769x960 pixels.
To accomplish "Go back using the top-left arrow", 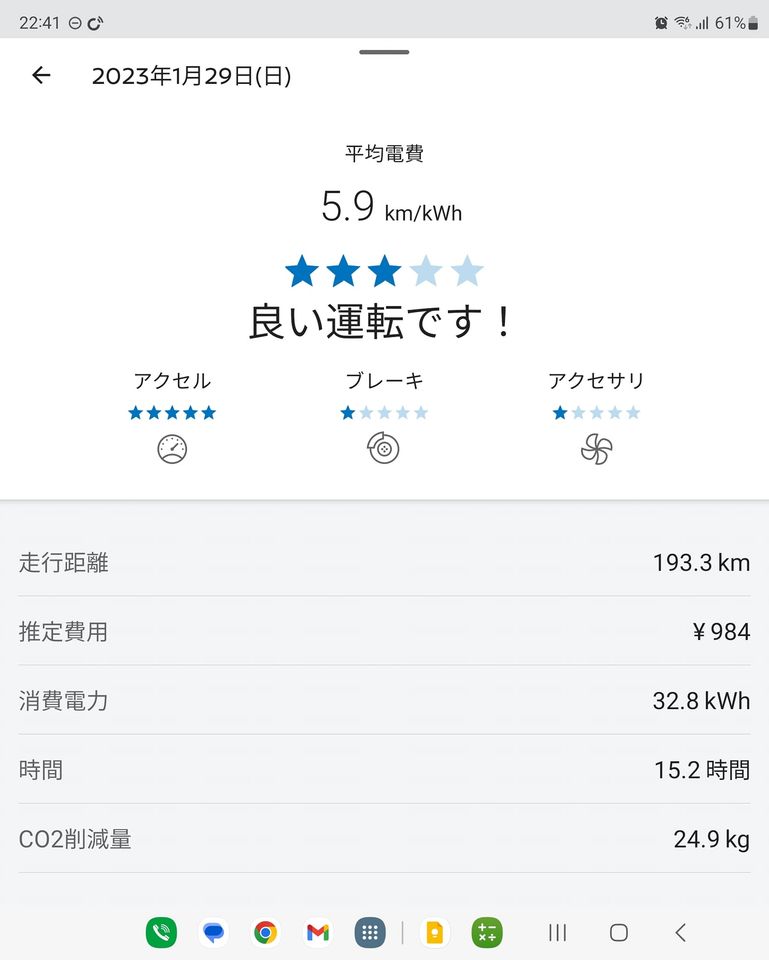I will pos(41,75).
